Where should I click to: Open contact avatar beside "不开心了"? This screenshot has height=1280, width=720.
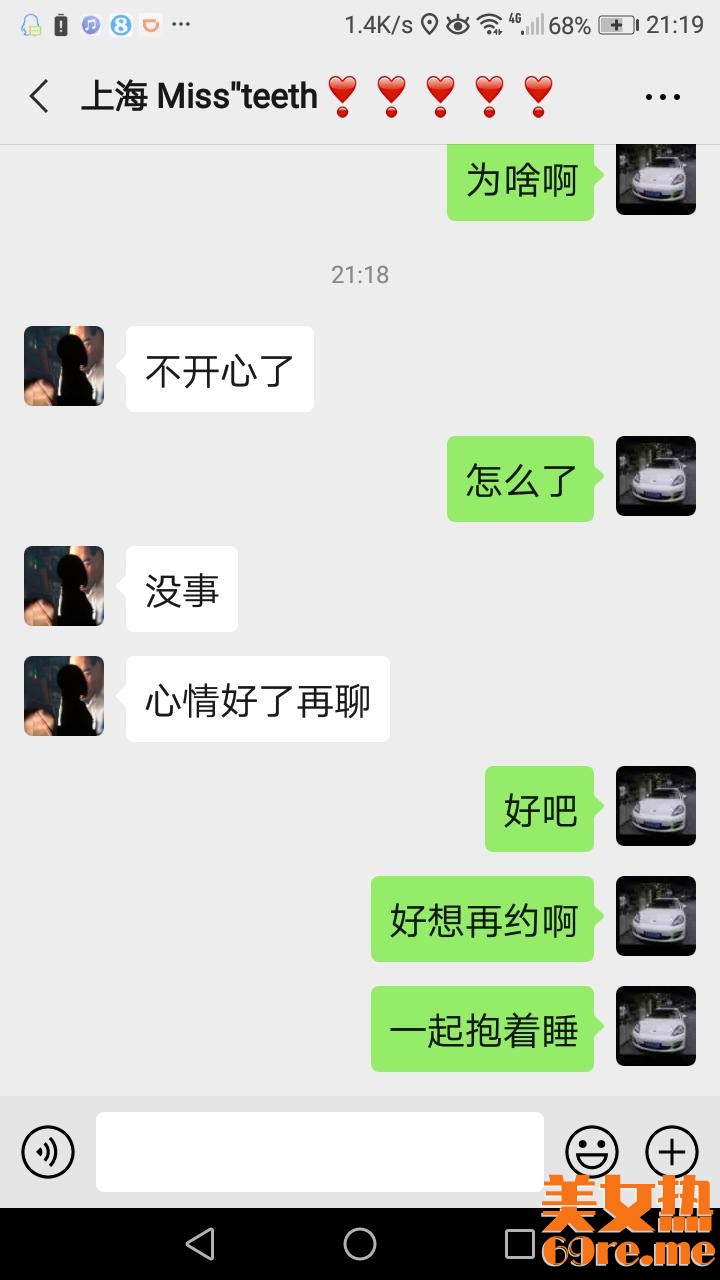pyautogui.click(x=64, y=366)
